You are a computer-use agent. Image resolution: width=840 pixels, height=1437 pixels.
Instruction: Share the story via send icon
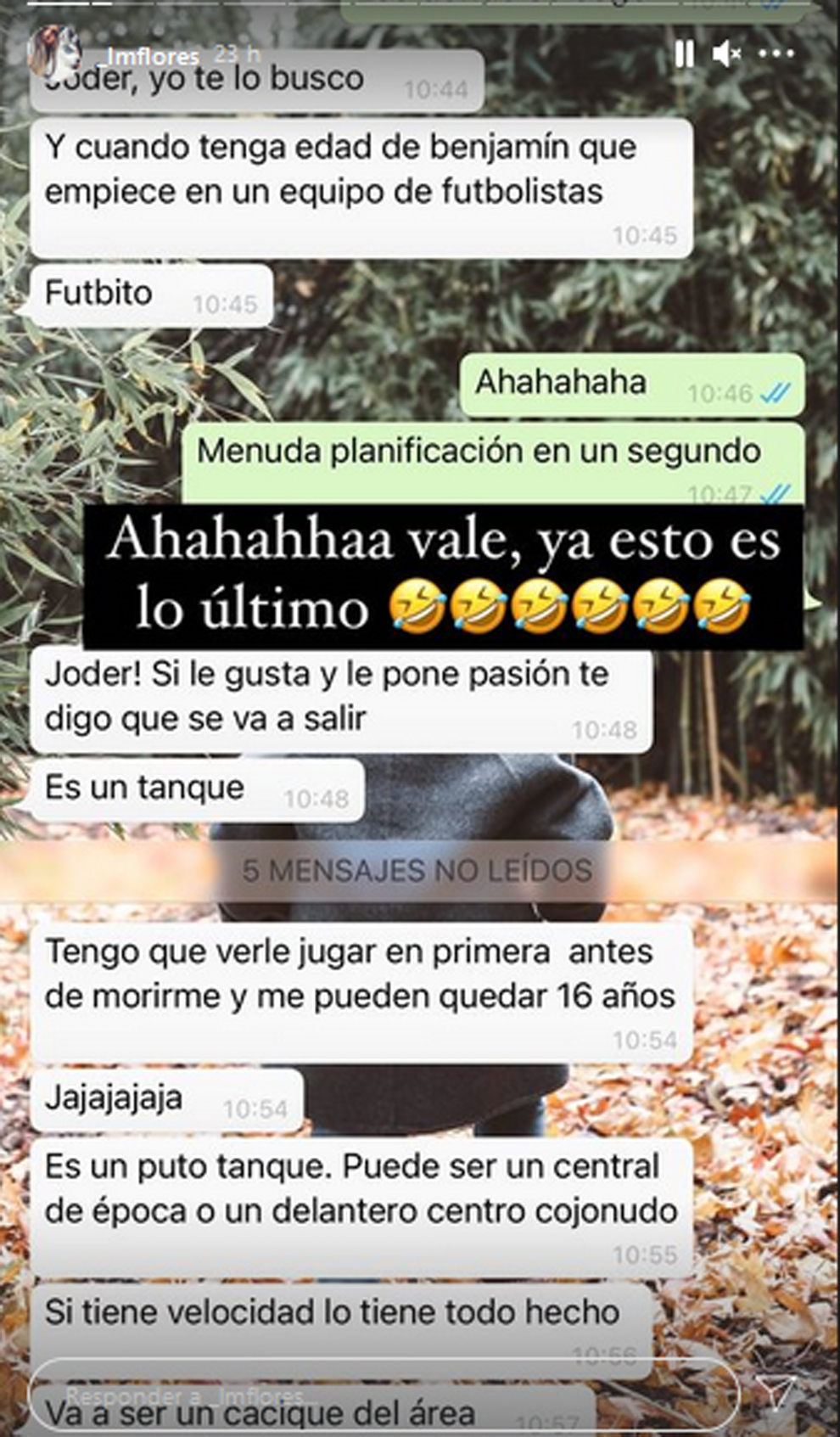pyautogui.click(x=775, y=1393)
